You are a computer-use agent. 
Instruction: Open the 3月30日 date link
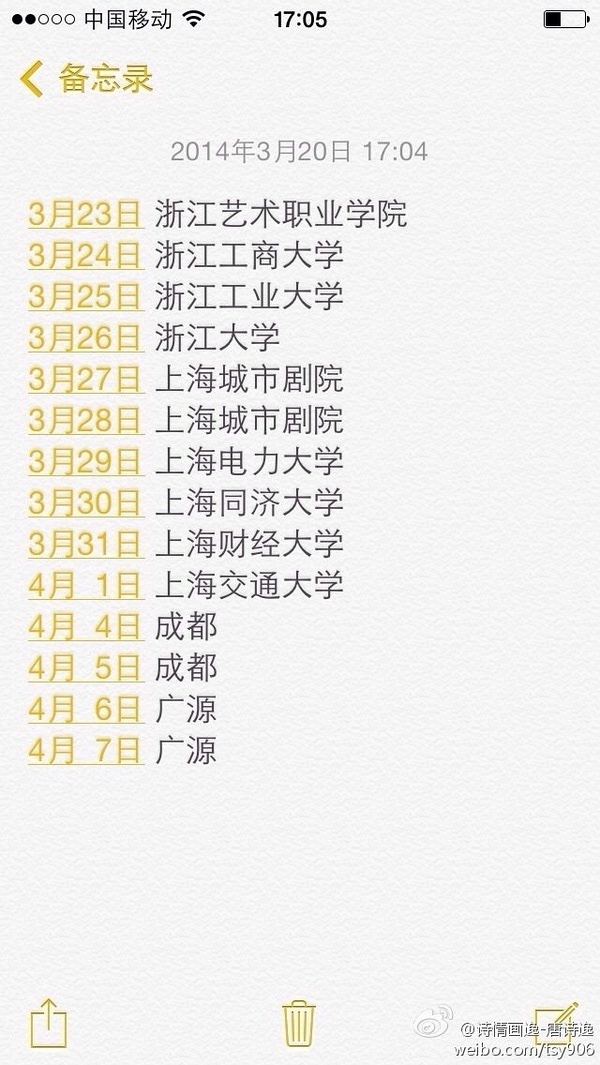coord(85,502)
